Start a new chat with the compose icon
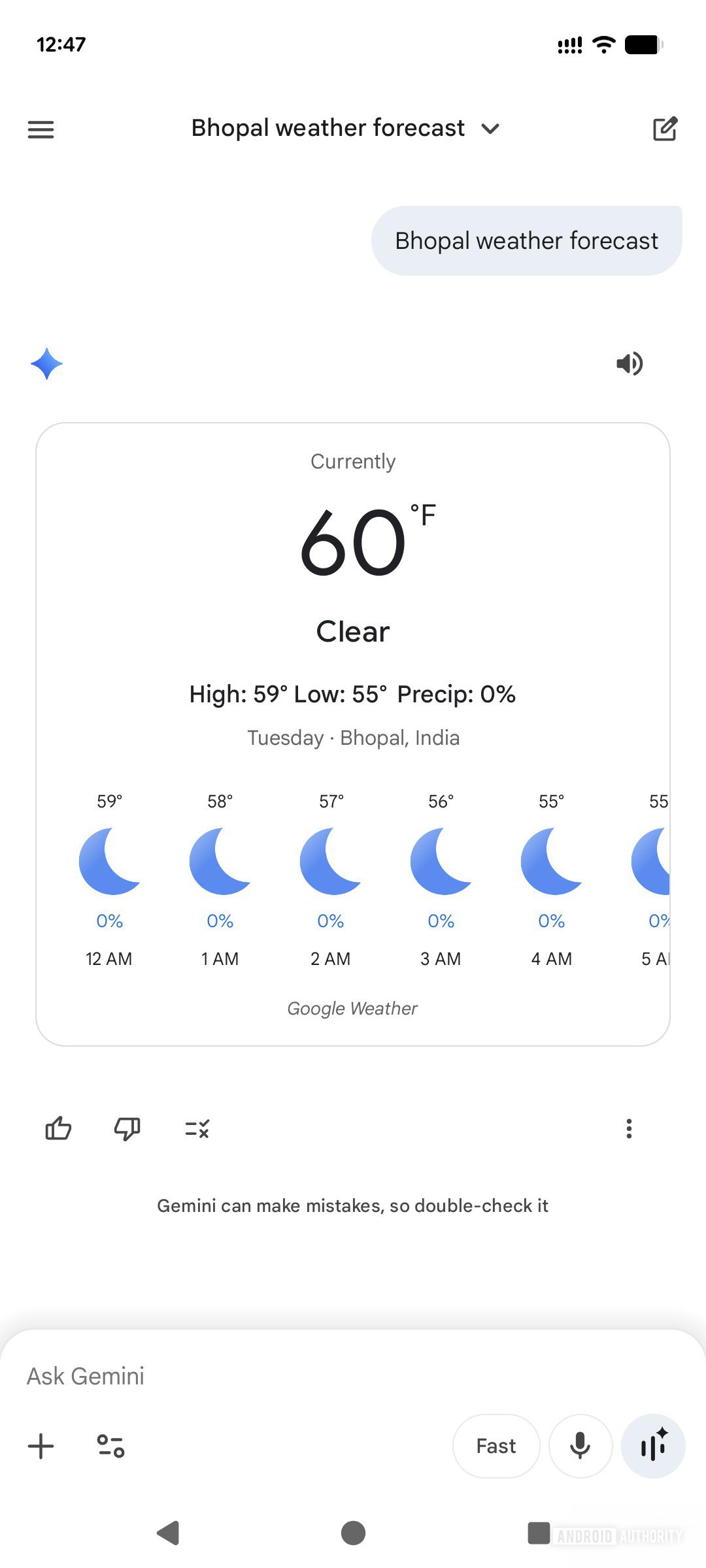 (x=665, y=129)
